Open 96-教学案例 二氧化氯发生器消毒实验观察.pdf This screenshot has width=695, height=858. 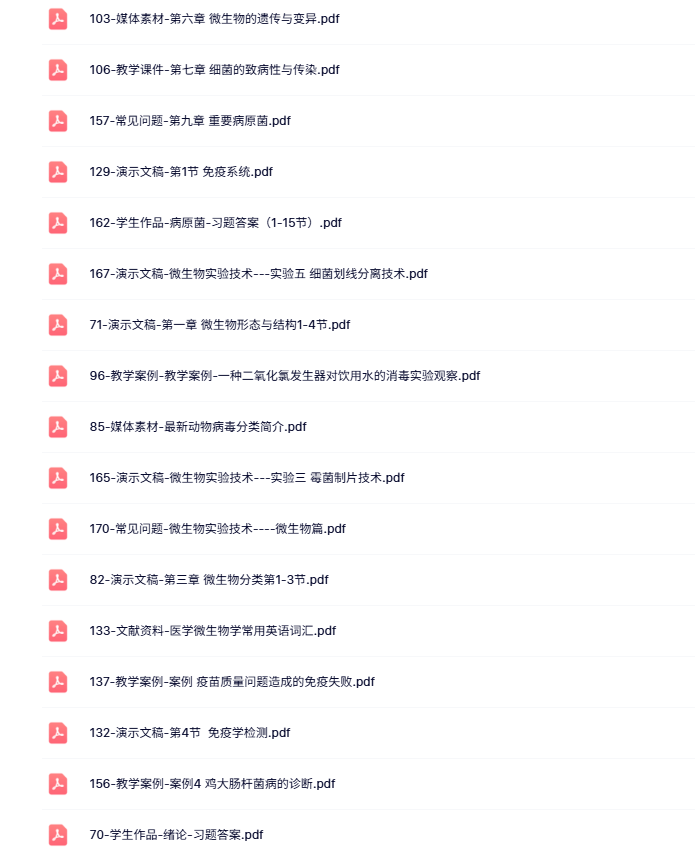(284, 376)
